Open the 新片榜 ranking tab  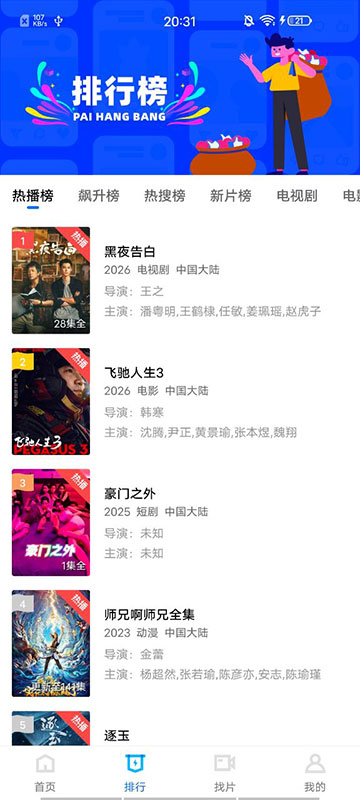[x=230, y=195]
